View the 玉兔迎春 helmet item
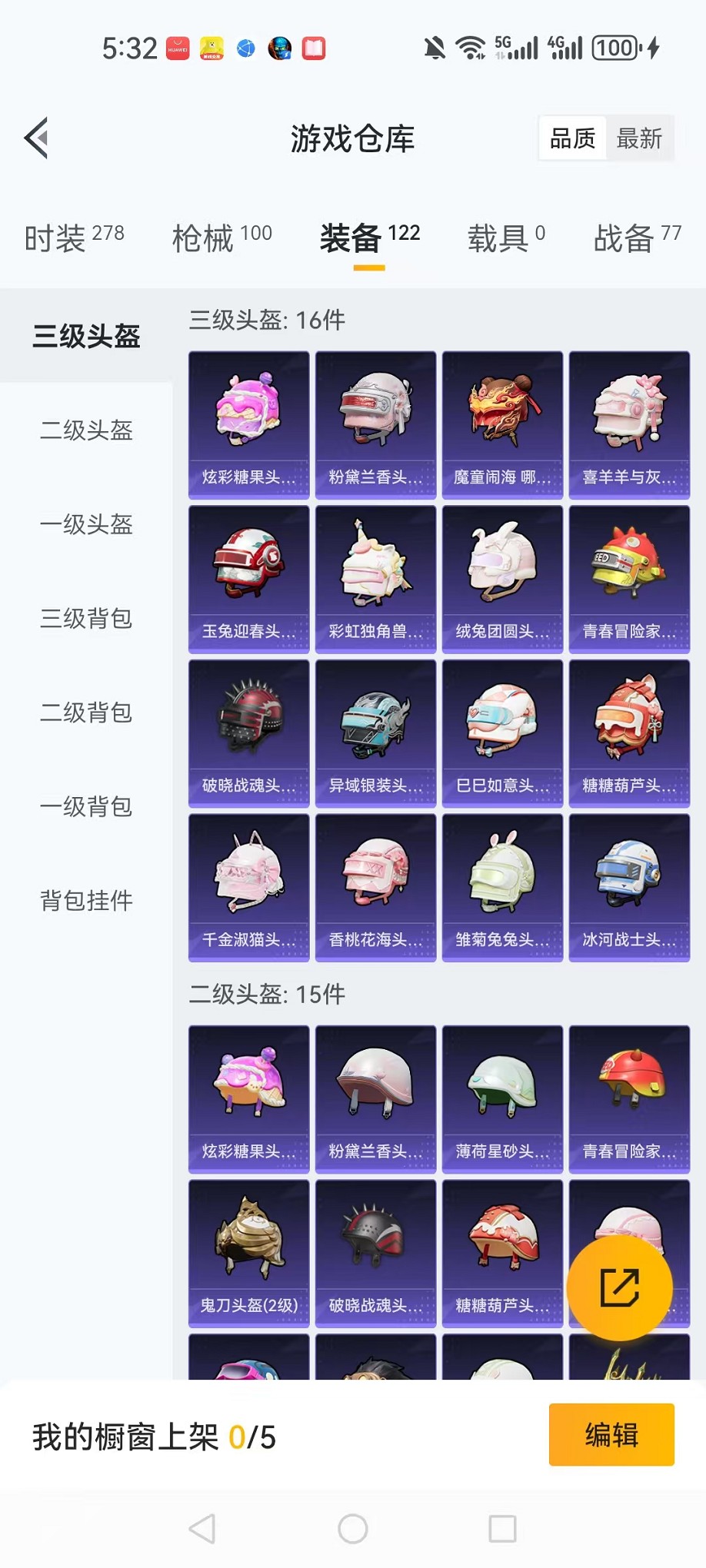Screen dimensions: 706x1568 point(248,579)
